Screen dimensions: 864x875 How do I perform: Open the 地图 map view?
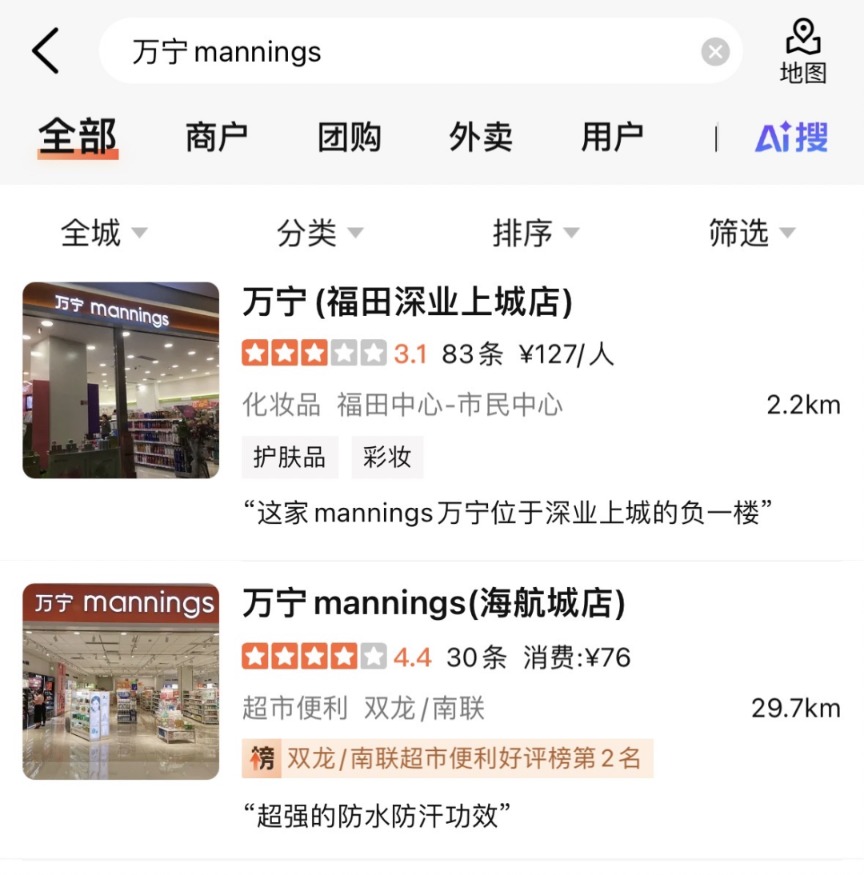coord(803,51)
